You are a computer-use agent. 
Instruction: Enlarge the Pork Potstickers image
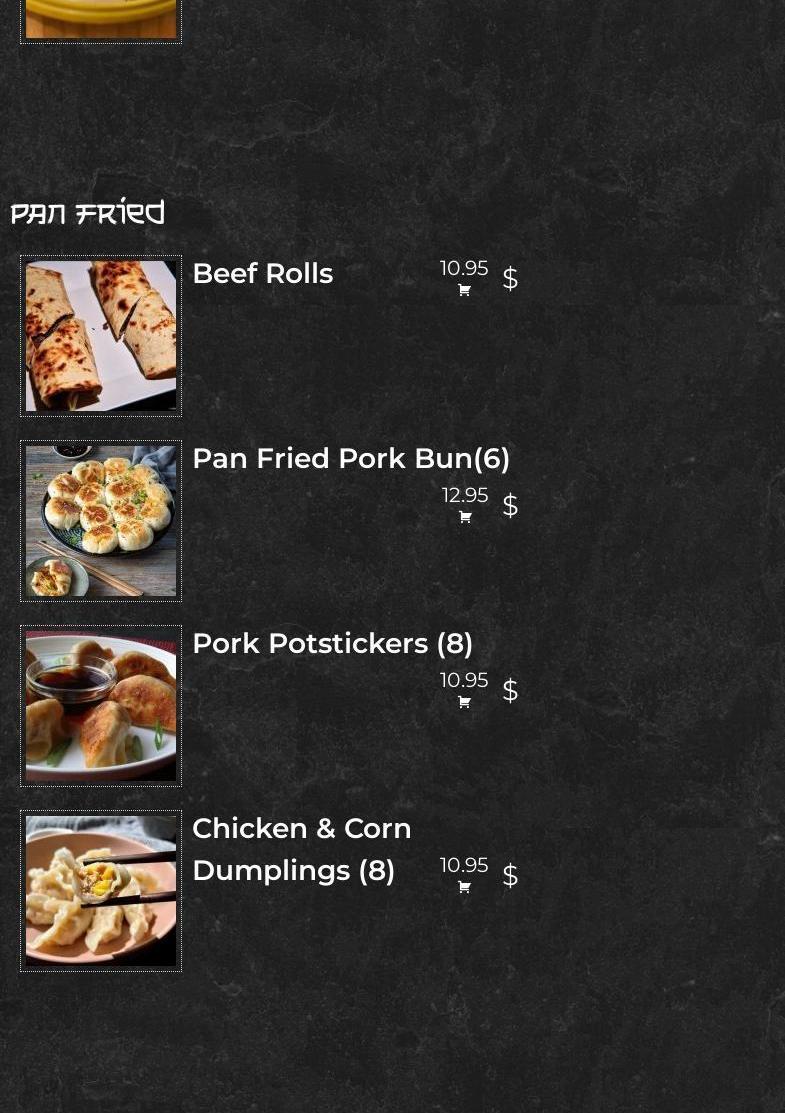click(x=101, y=706)
